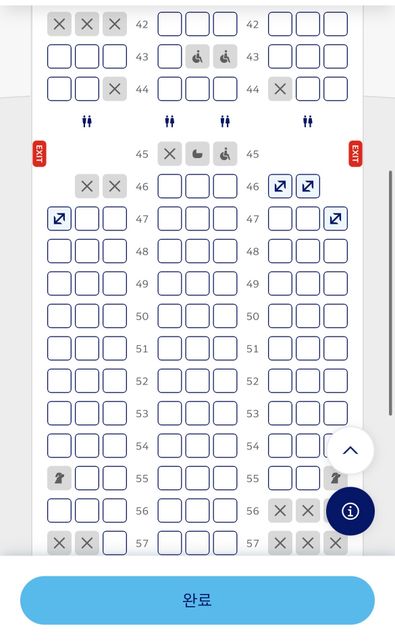Pick the middle seat of center row 50
Screen dimensions: 395x644
click(x=198, y=316)
